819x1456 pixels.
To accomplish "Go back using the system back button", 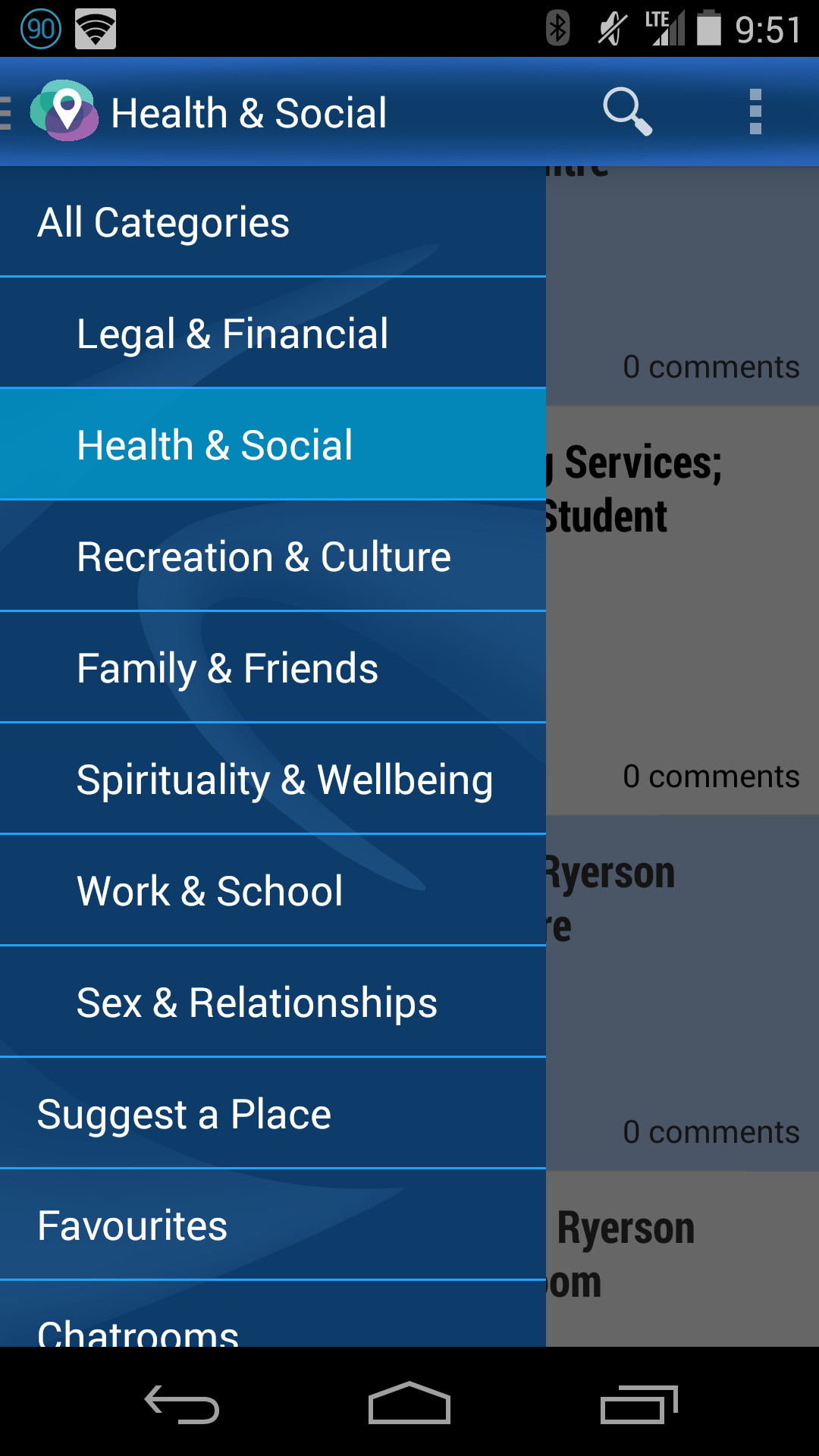I will click(182, 1405).
